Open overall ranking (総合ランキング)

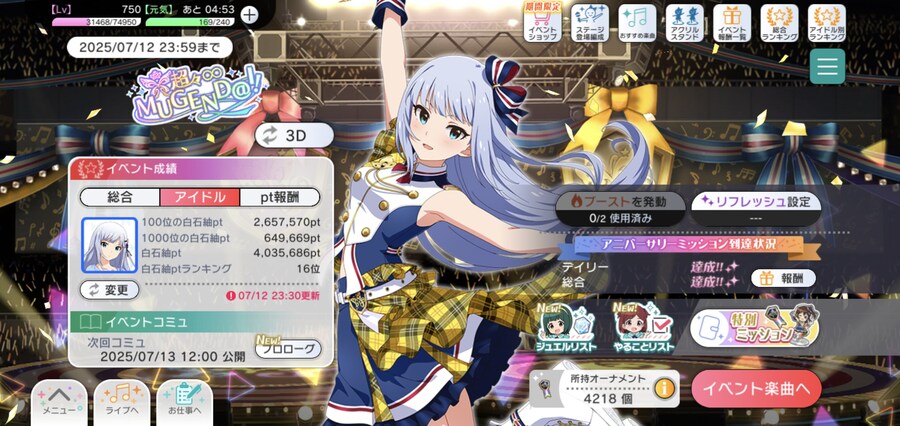pyautogui.click(x=779, y=24)
